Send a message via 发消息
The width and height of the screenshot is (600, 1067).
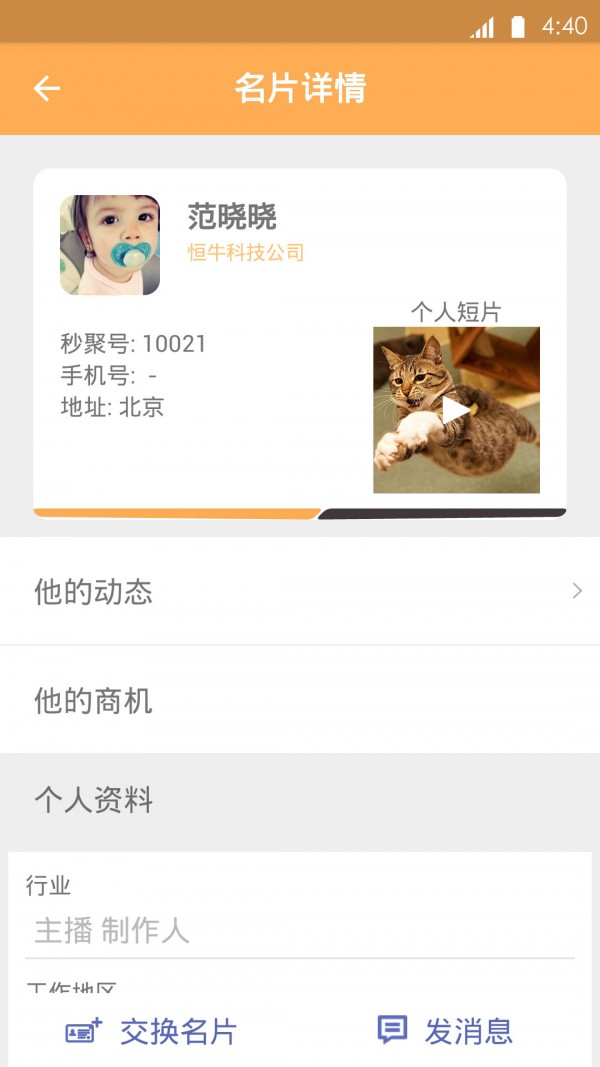(x=446, y=1031)
